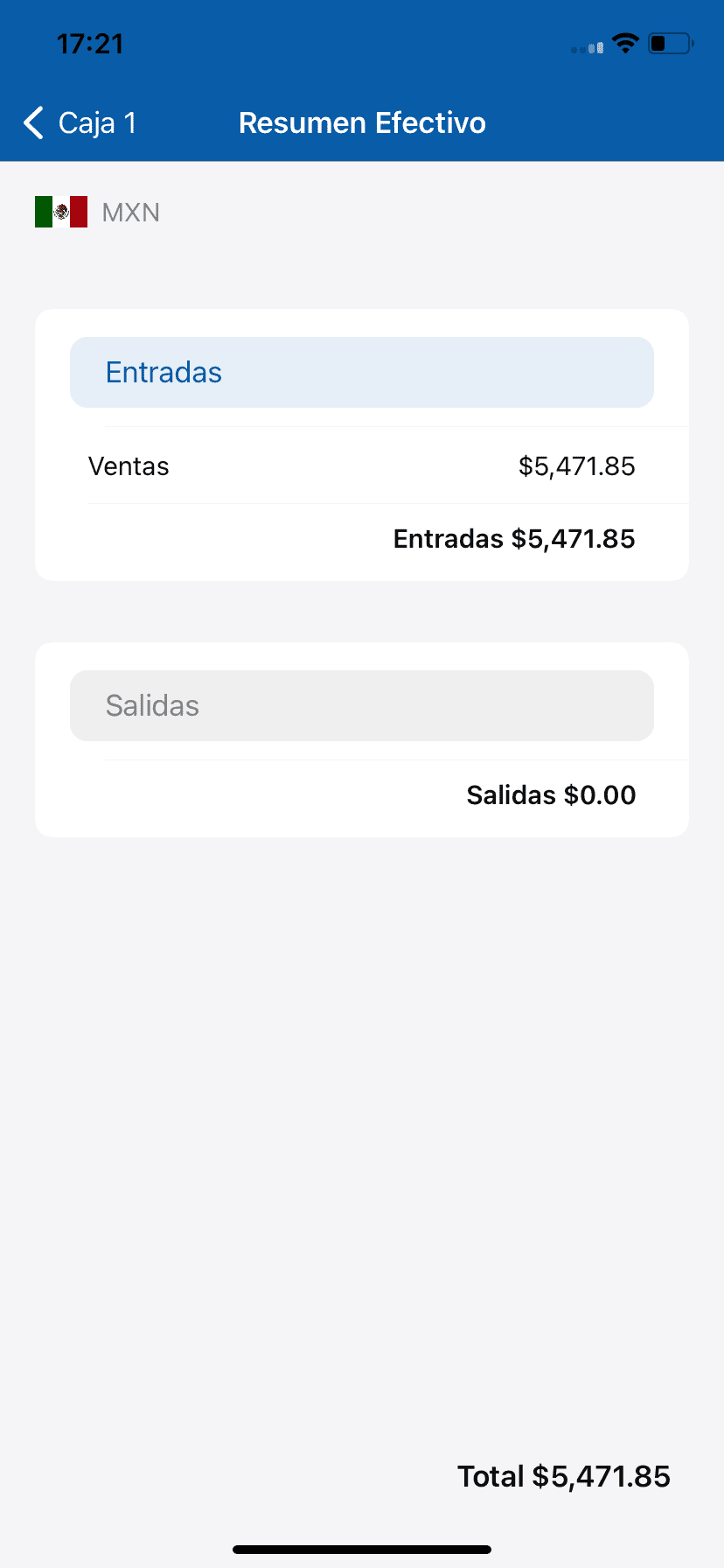The height and width of the screenshot is (1568, 724).
Task: Tap the Total $5,471.85 at bottom
Action: tap(563, 1475)
